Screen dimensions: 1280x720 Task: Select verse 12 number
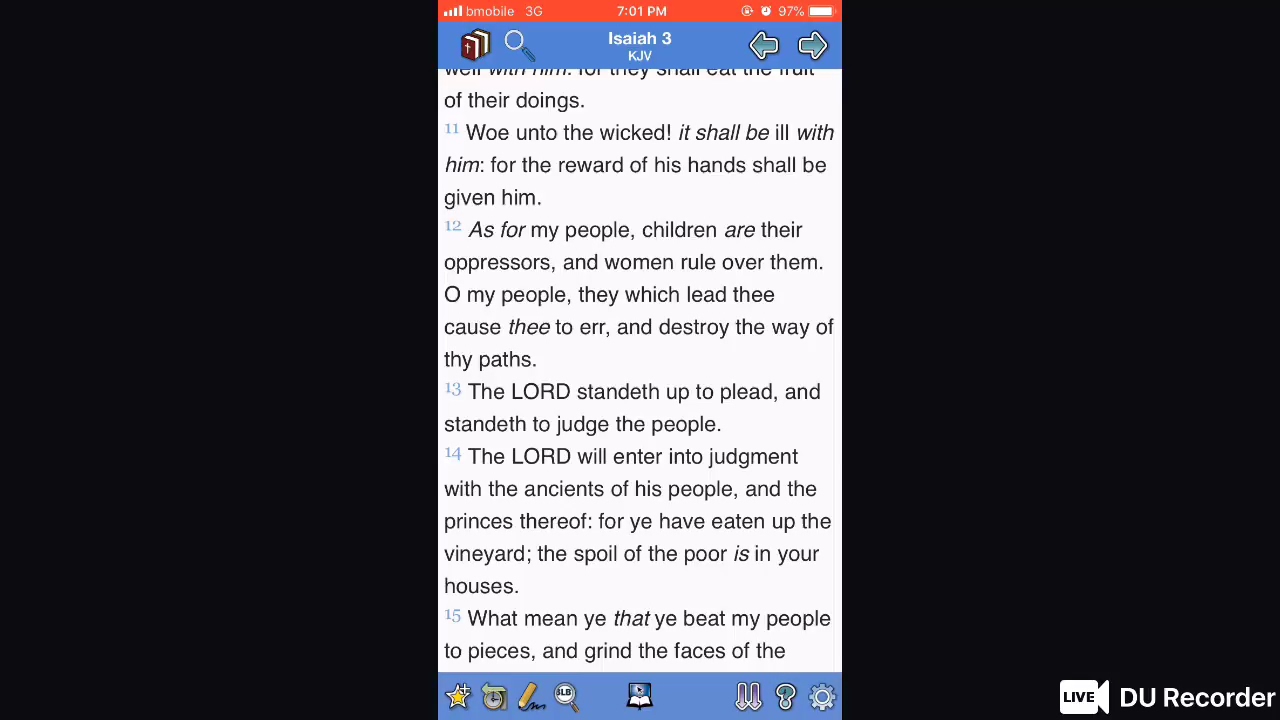pos(453,228)
